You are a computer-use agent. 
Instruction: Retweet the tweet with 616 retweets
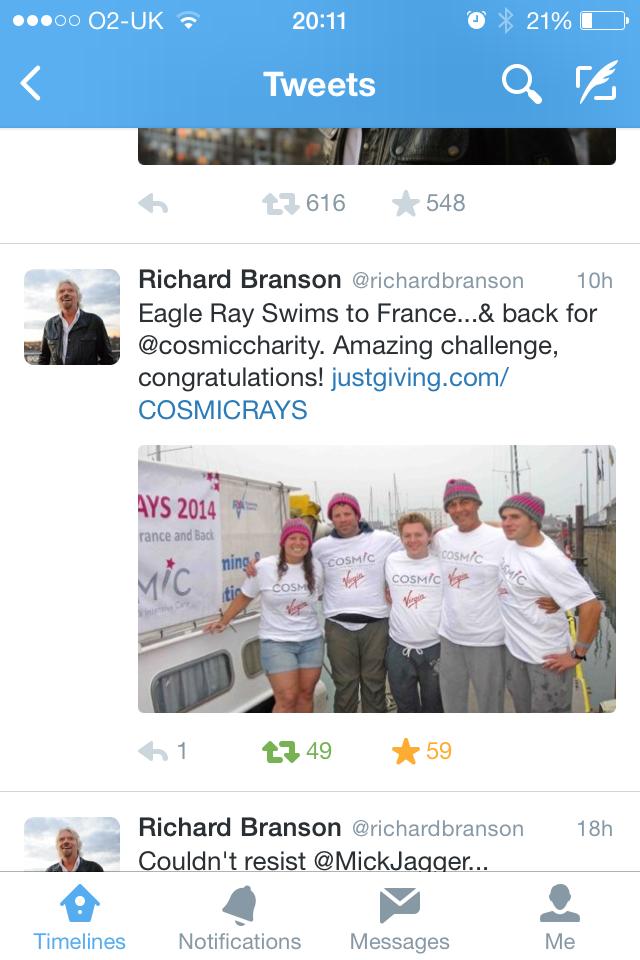pos(280,204)
